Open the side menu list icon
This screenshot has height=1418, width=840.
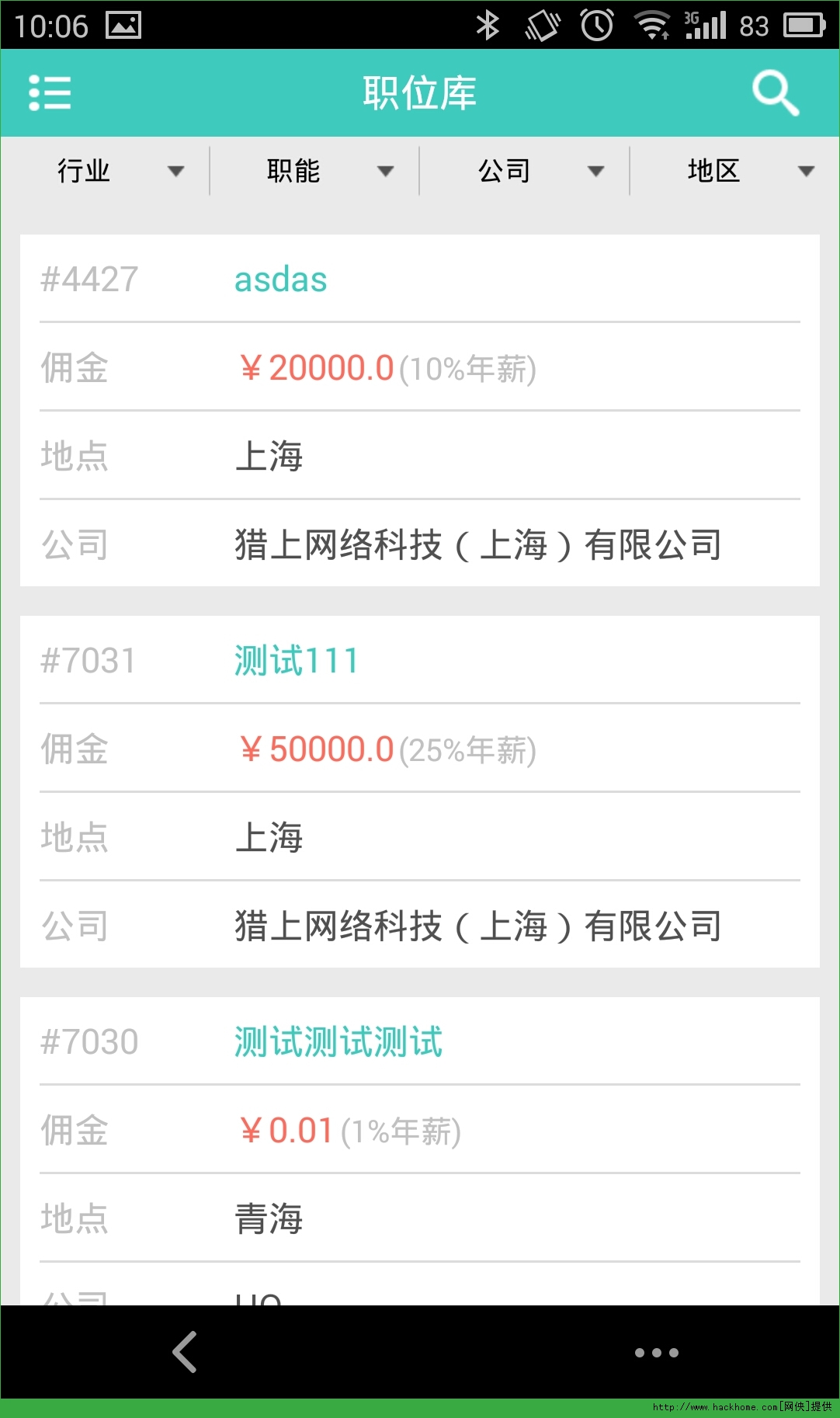pos(50,93)
